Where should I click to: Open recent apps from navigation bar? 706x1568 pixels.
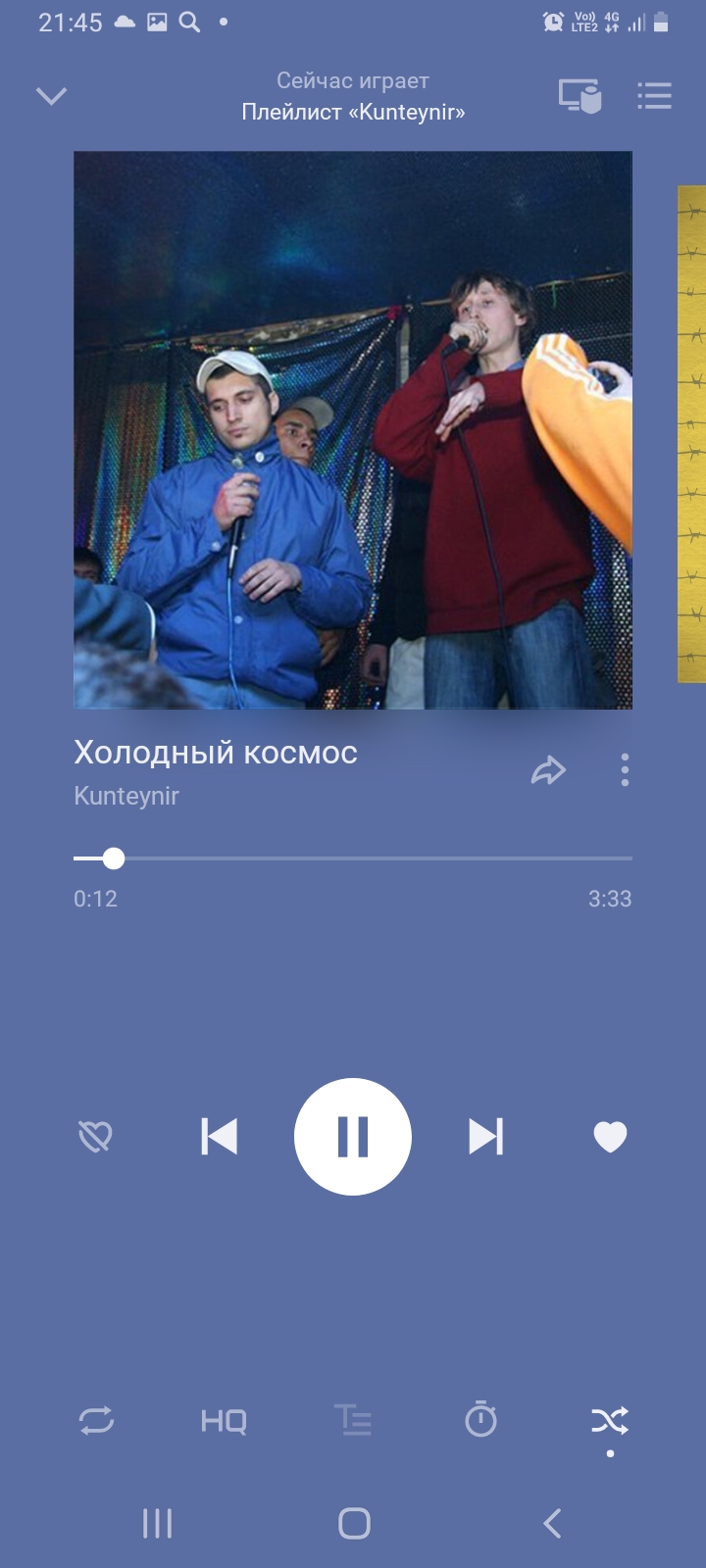[x=157, y=1523]
